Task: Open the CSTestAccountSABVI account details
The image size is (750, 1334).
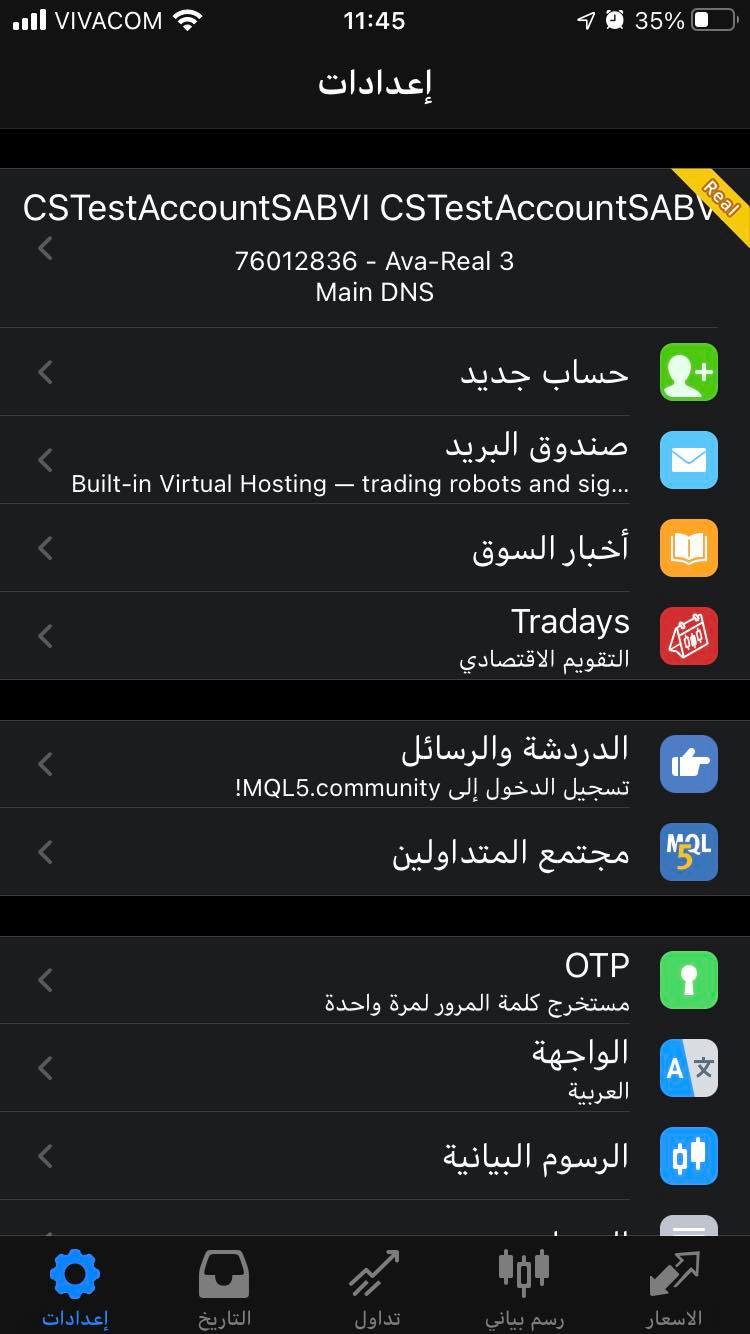Action: 375,248
